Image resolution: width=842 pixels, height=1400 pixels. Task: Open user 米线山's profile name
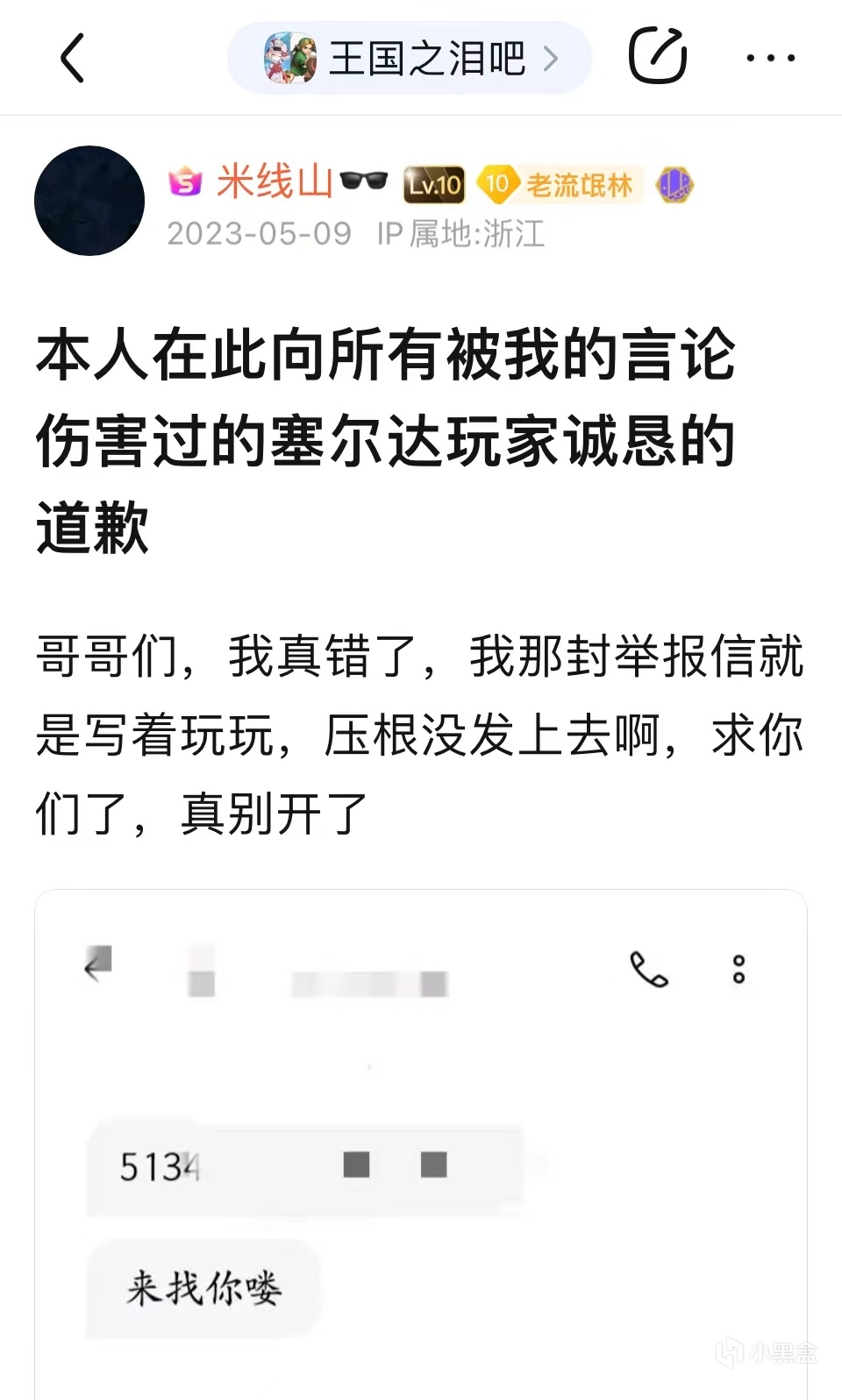(x=274, y=181)
